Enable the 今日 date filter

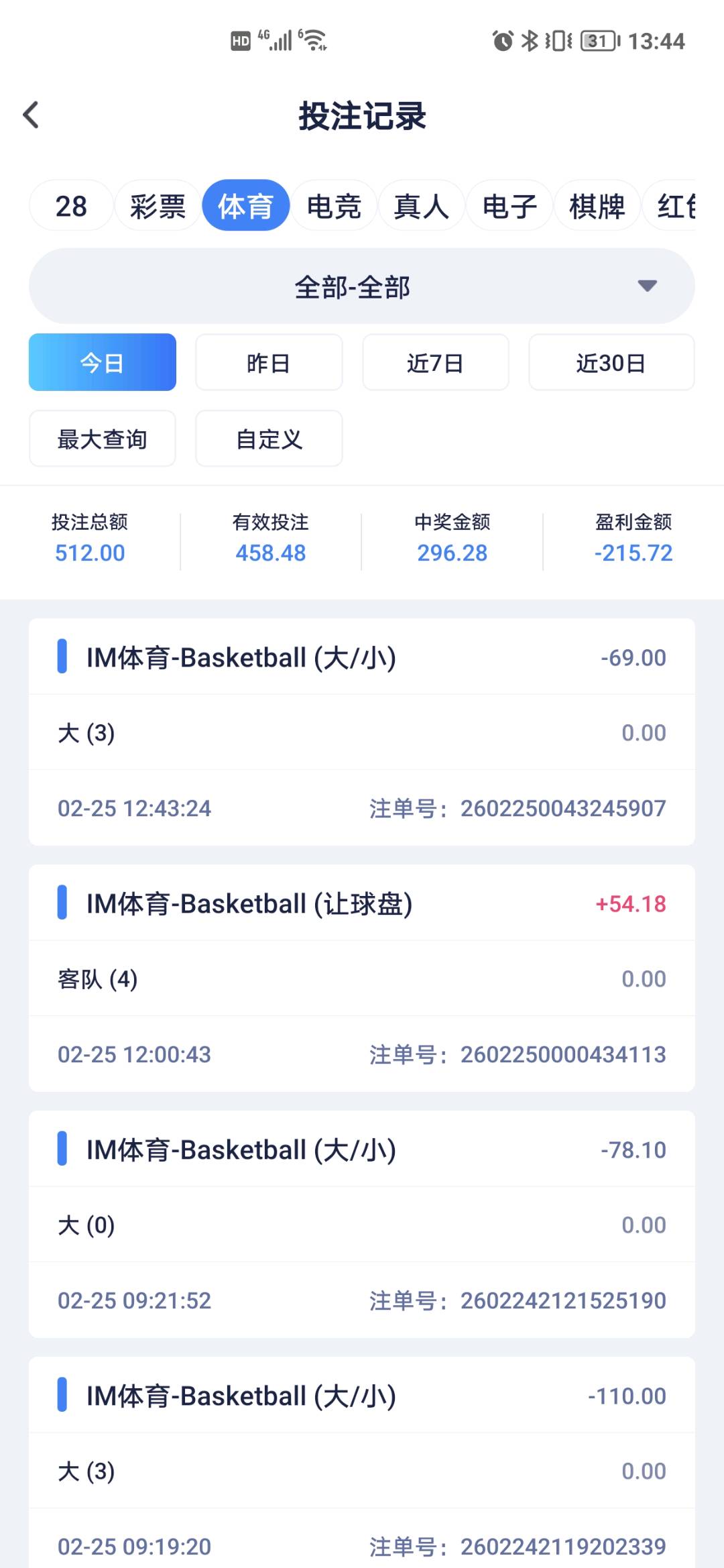click(x=102, y=362)
